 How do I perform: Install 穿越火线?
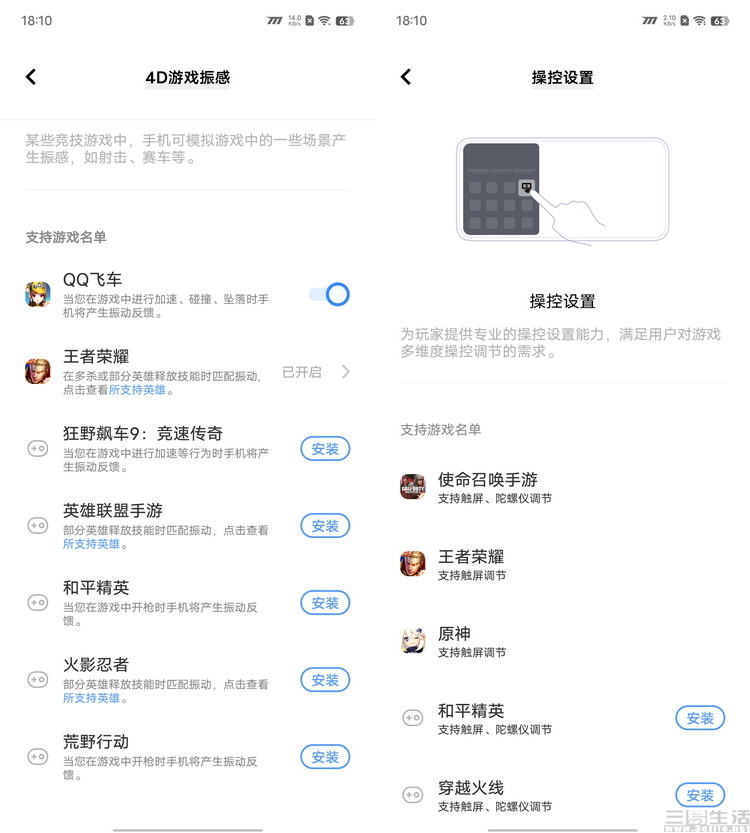pyautogui.click(x=700, y=796)
